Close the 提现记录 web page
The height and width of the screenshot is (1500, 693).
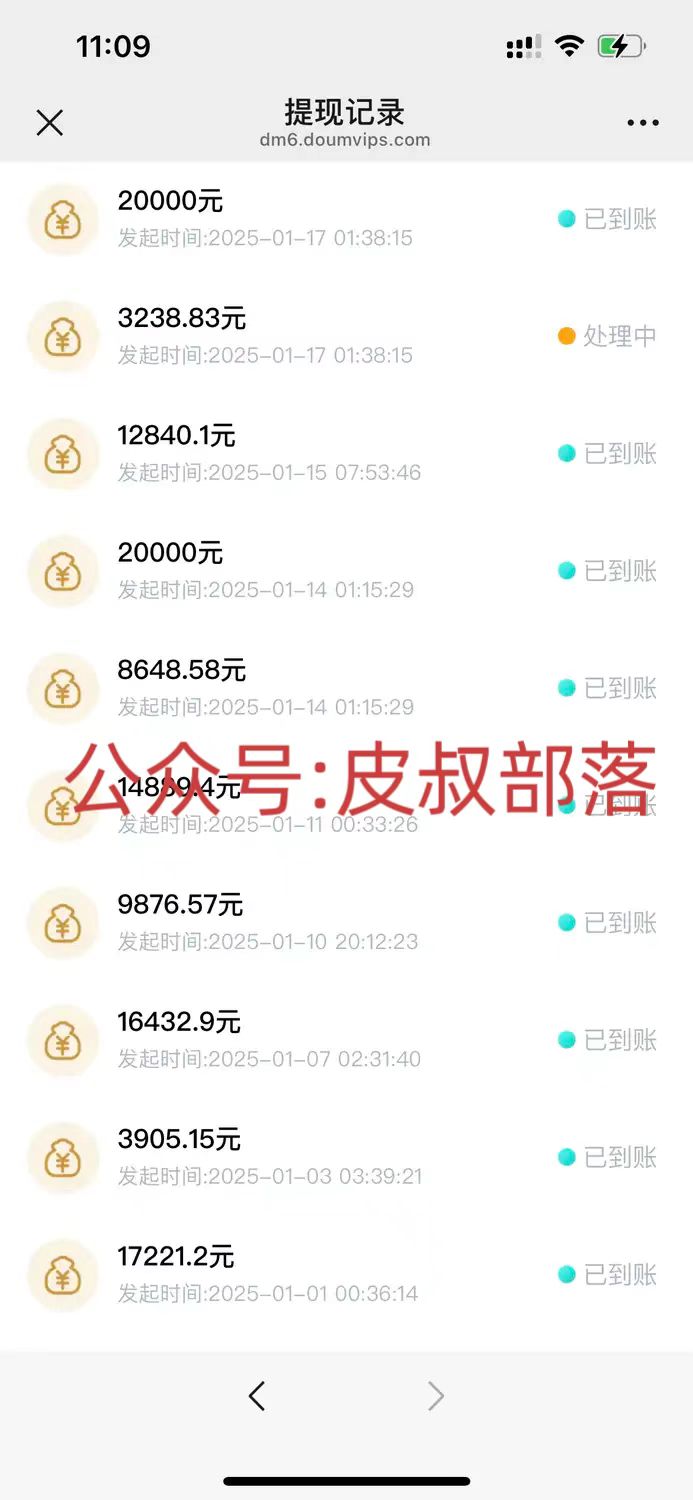49,123
